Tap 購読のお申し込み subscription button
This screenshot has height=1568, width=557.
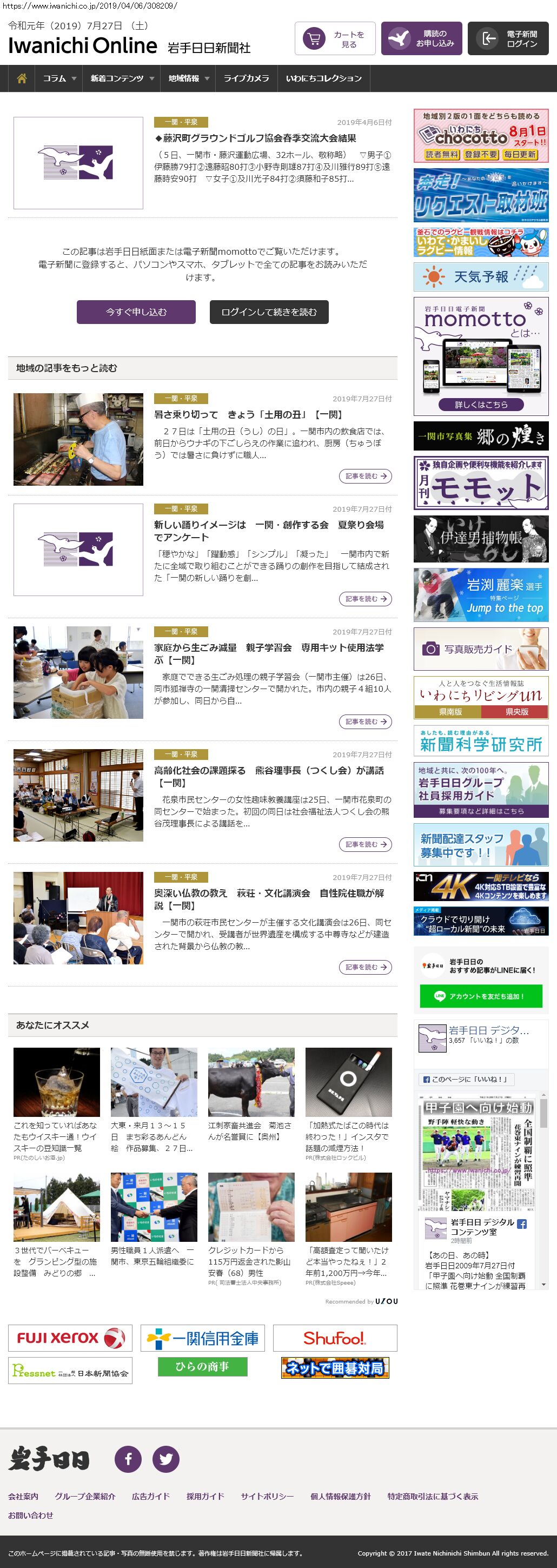coord(421,39)
